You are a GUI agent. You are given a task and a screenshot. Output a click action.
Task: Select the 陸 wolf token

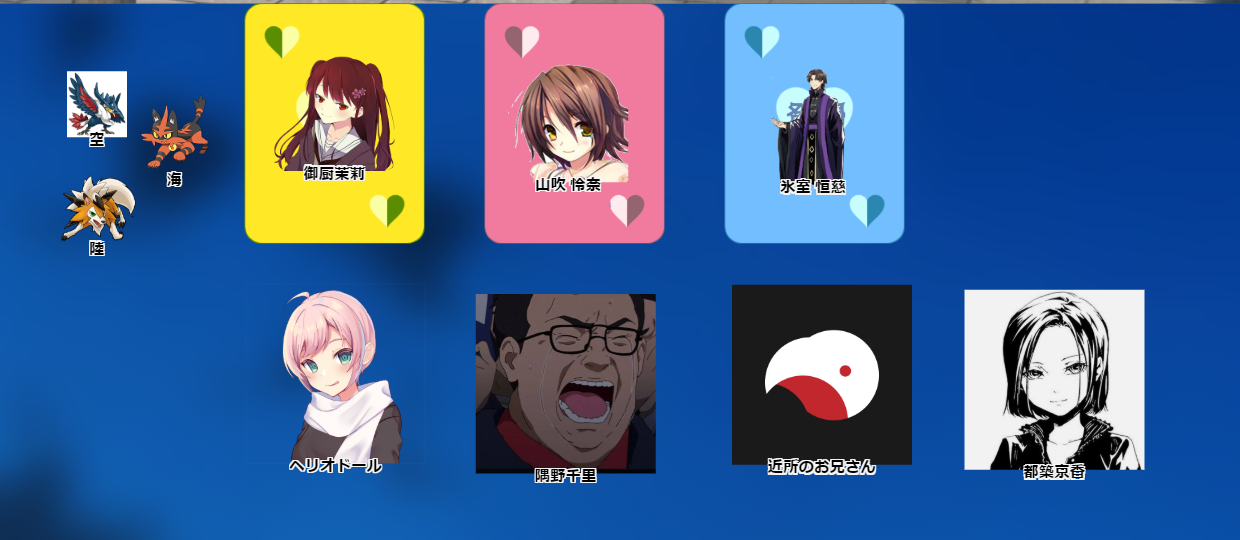tap(97, 209)
